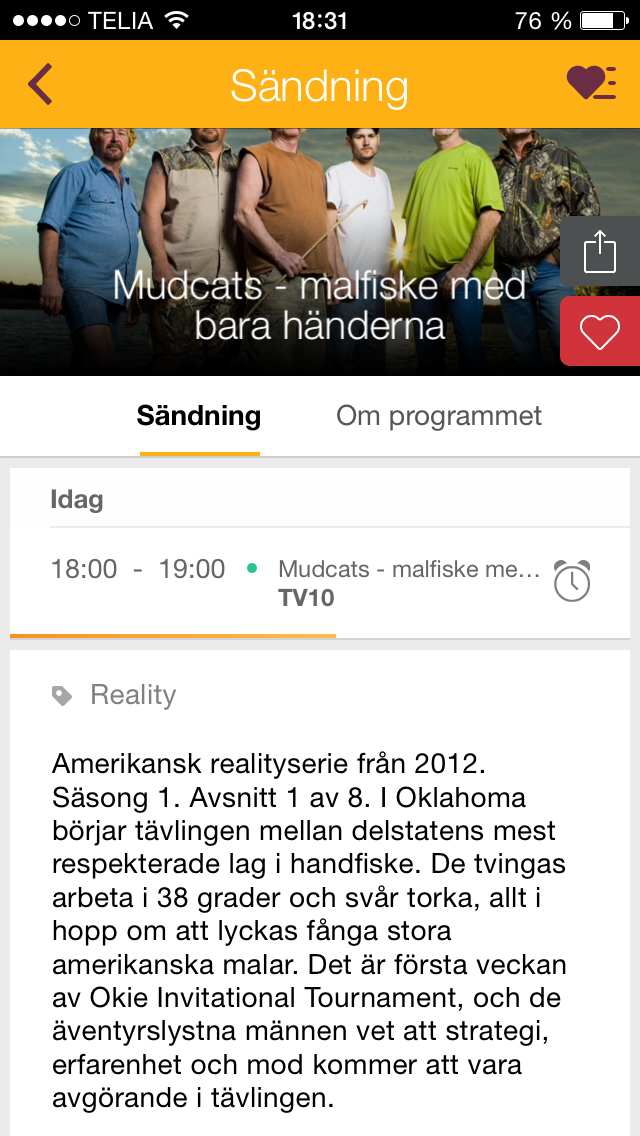Set a reminder with the alarm clock
The image size is (640, 1136).
click(572, 582)
